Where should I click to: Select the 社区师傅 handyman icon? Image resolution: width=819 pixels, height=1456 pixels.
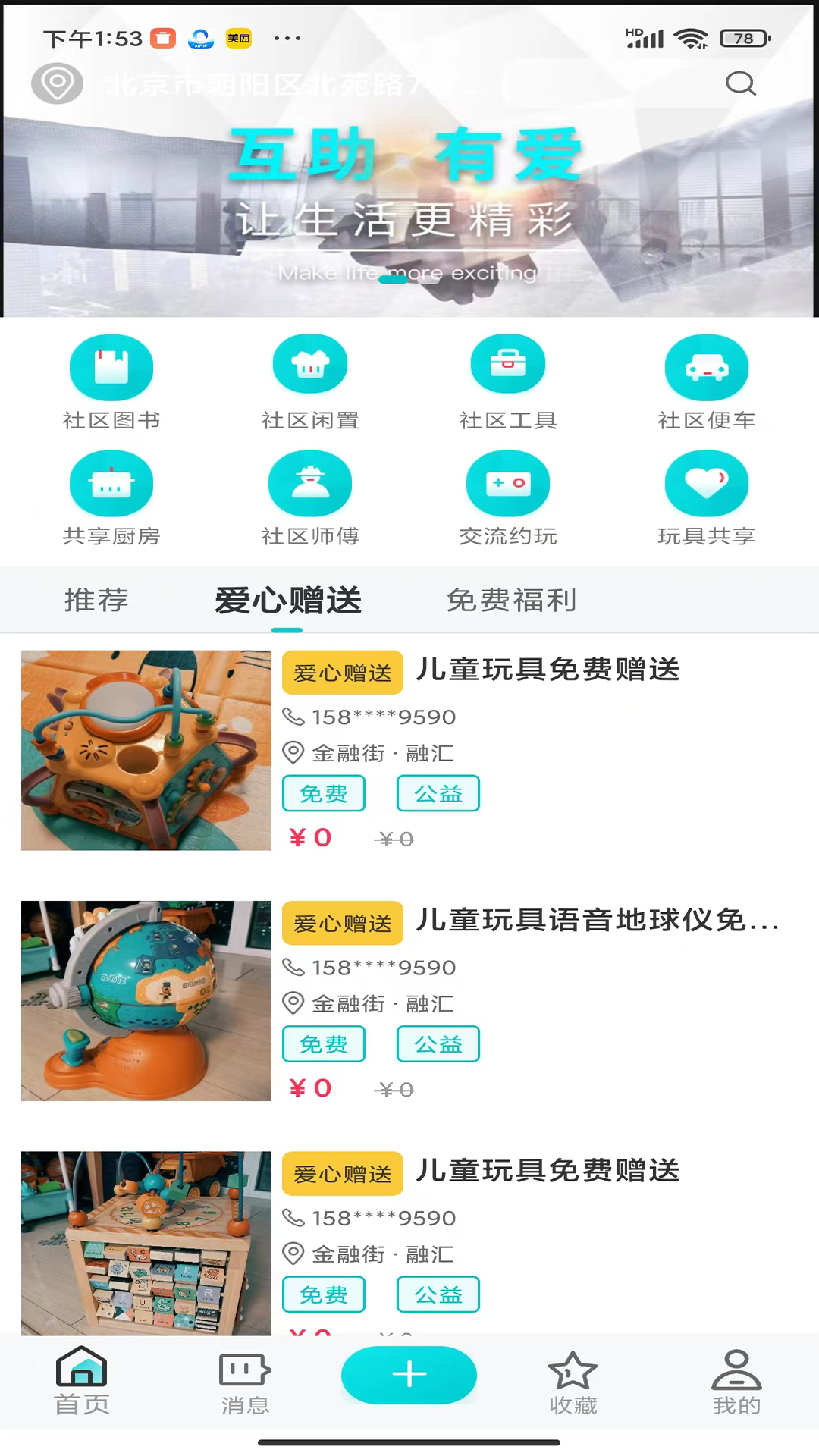310,483
